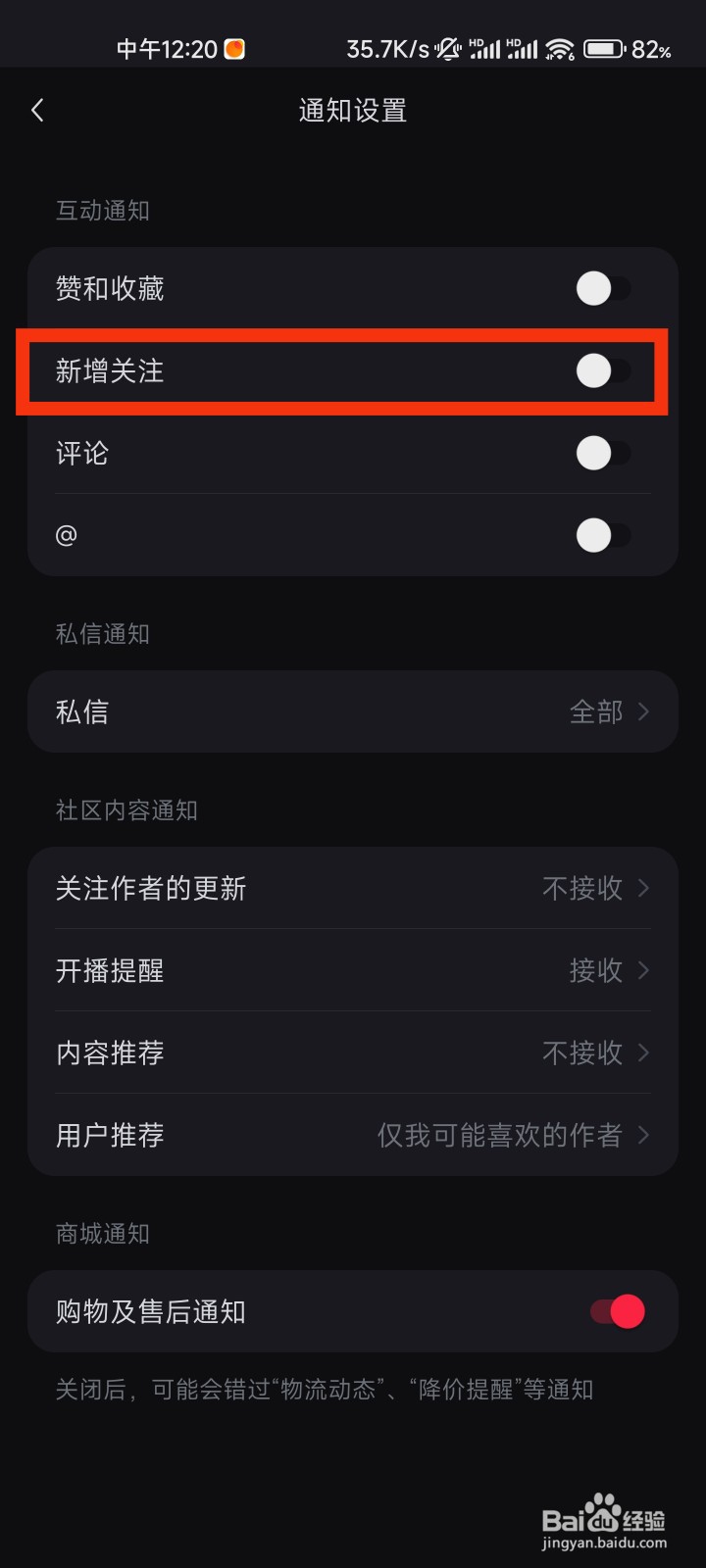The width and height of the screenshot is (706, 1568).
Task: Disable the 购物及售后通知 switch
Action: click(x=618, y=1311)
